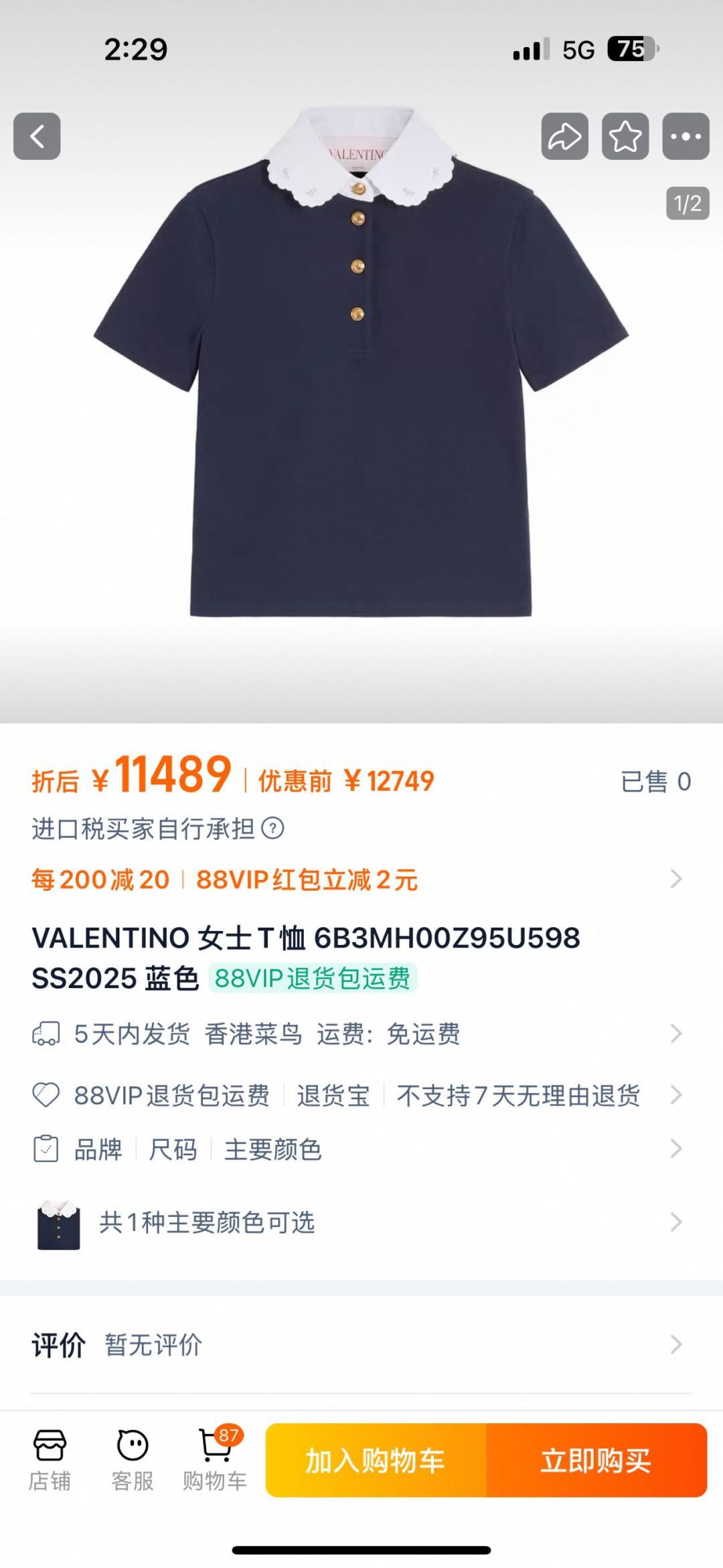Share this Valentino product
The image size is (723, 1568).
564,137
